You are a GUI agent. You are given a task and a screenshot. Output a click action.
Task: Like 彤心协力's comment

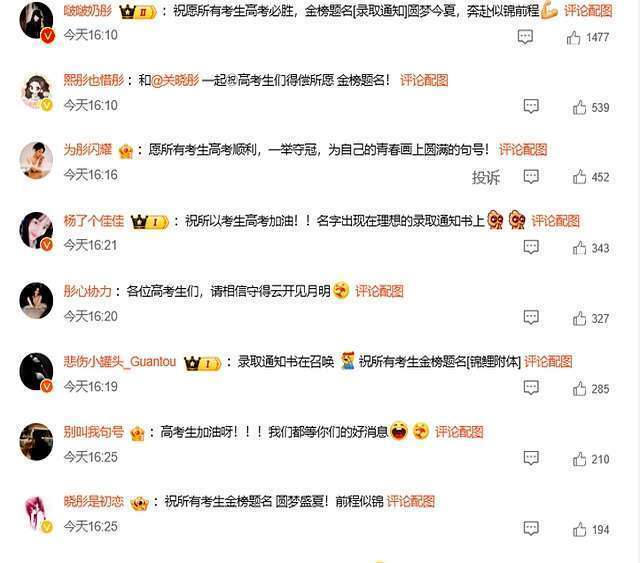point(579,318)
